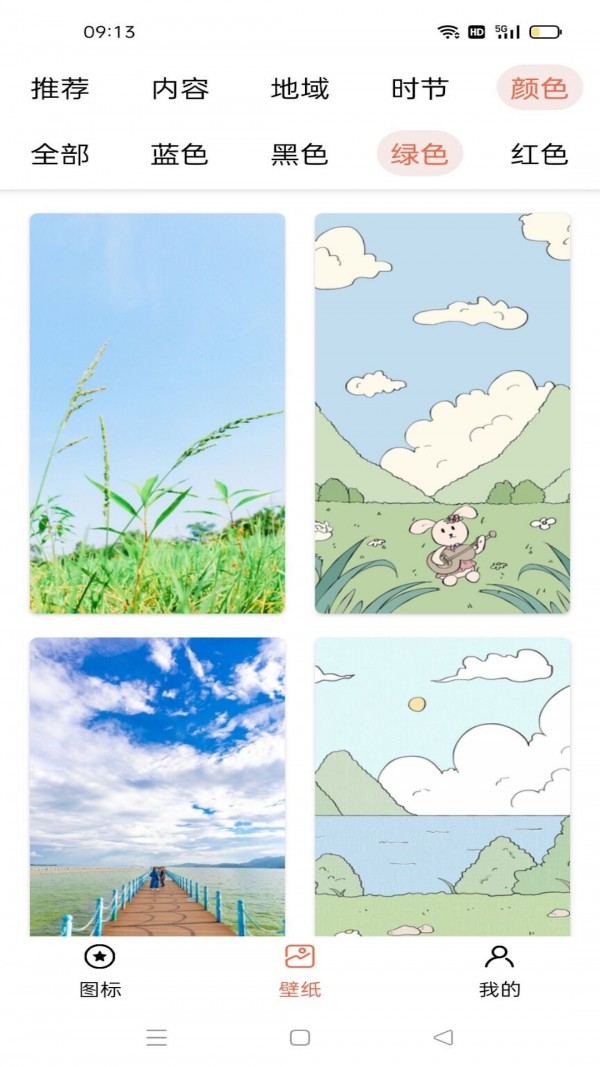The width and height of the screenshot is (600, 1067).
Task: Filter wallpapers by 红色
Action: [x=539, y=154]
